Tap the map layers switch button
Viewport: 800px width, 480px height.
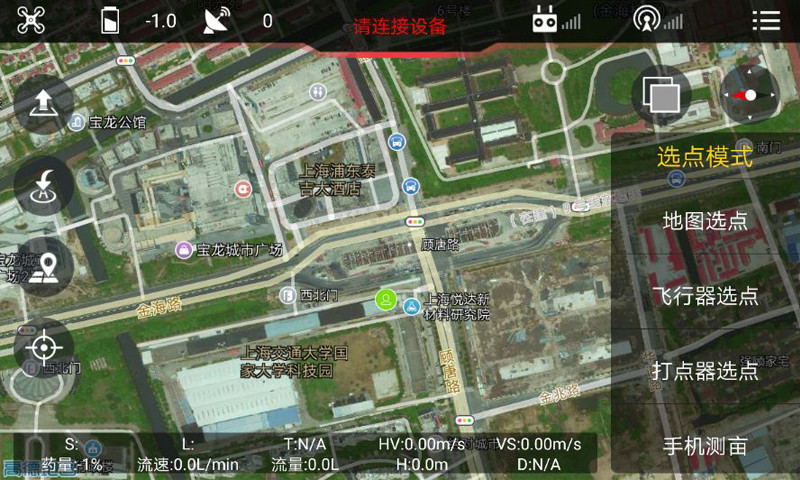[662, 96]
